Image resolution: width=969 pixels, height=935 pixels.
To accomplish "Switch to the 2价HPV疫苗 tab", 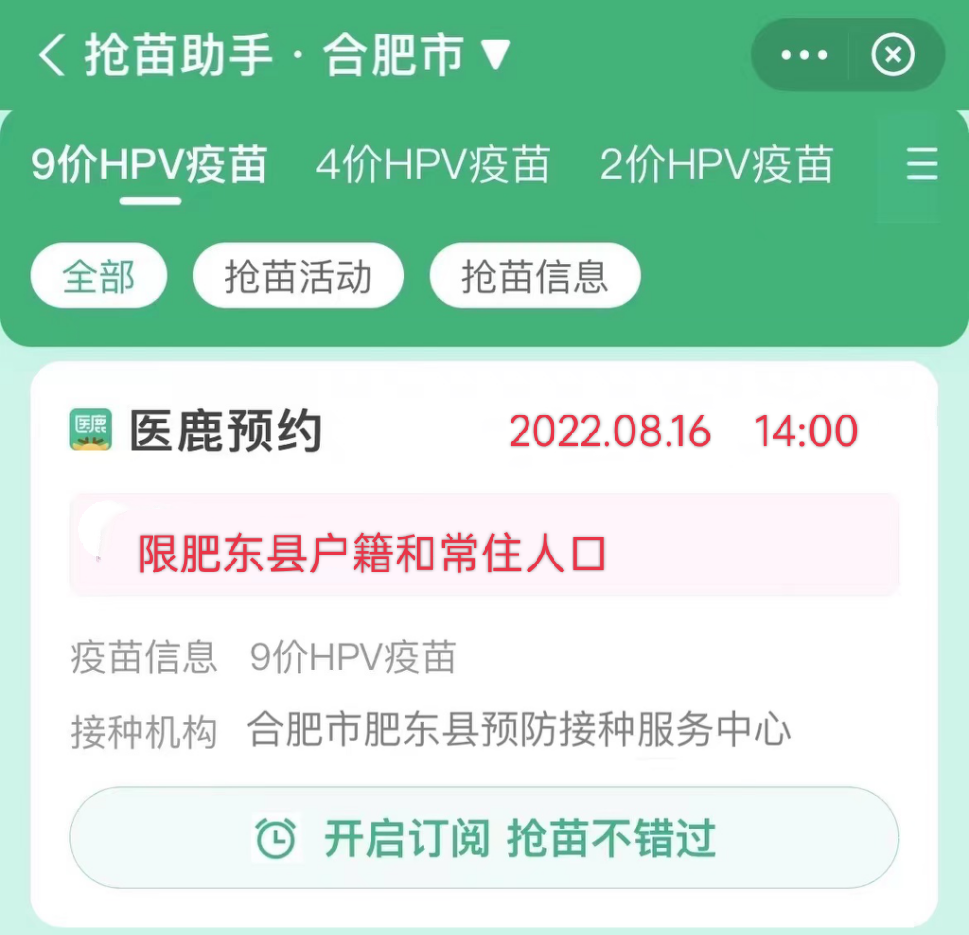I will [716, 165].
